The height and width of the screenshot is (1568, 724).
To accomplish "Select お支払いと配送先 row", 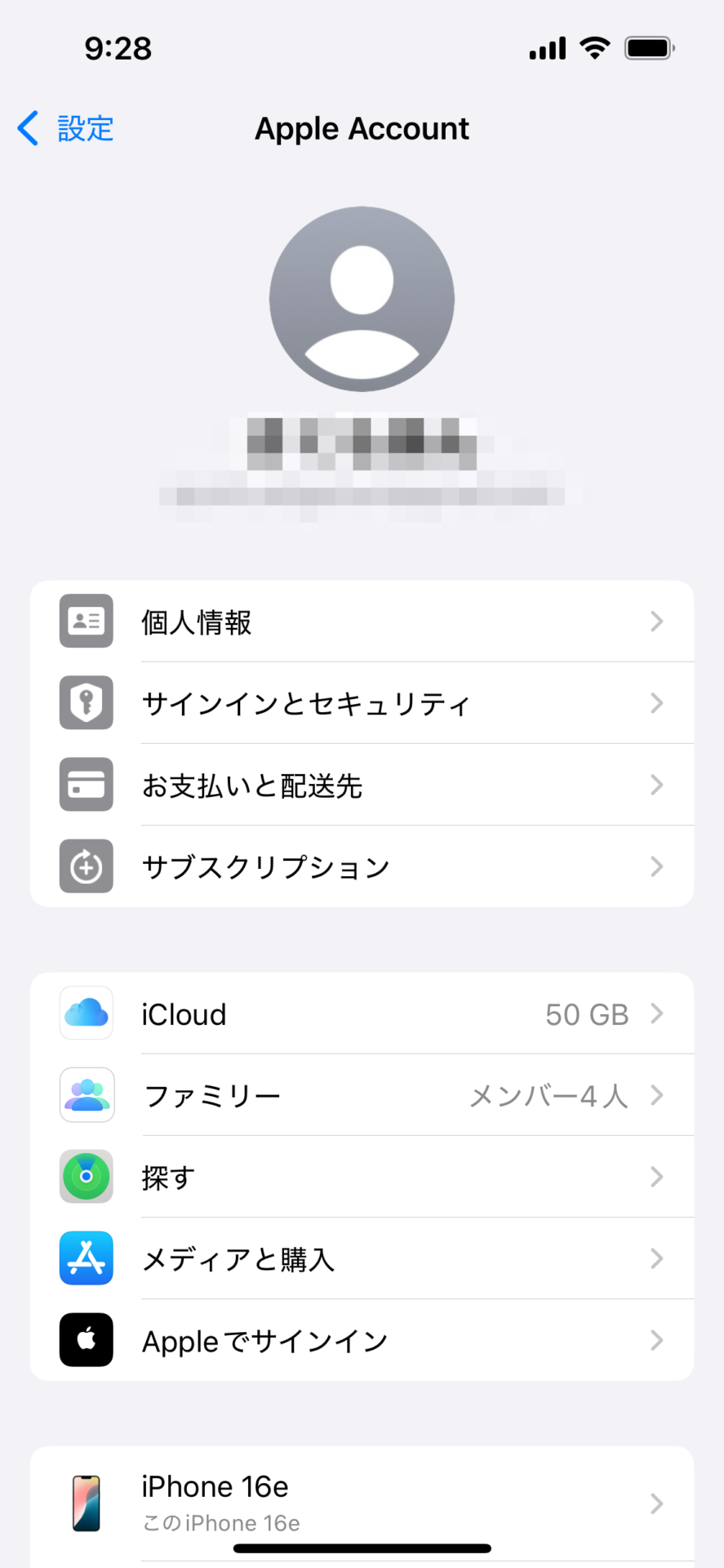I will (362, 785).
